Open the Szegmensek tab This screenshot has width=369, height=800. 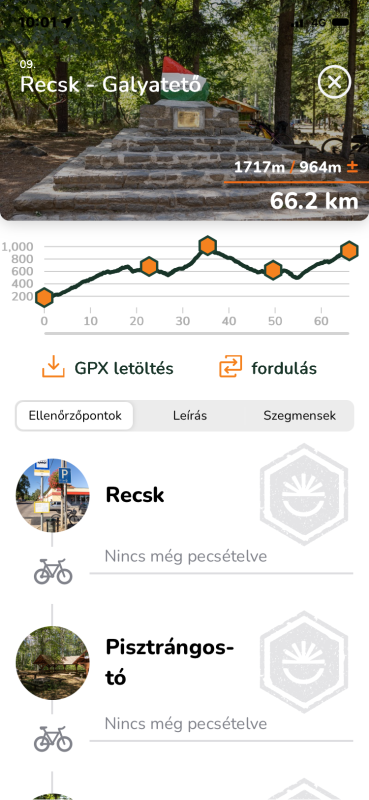(300, 415)
